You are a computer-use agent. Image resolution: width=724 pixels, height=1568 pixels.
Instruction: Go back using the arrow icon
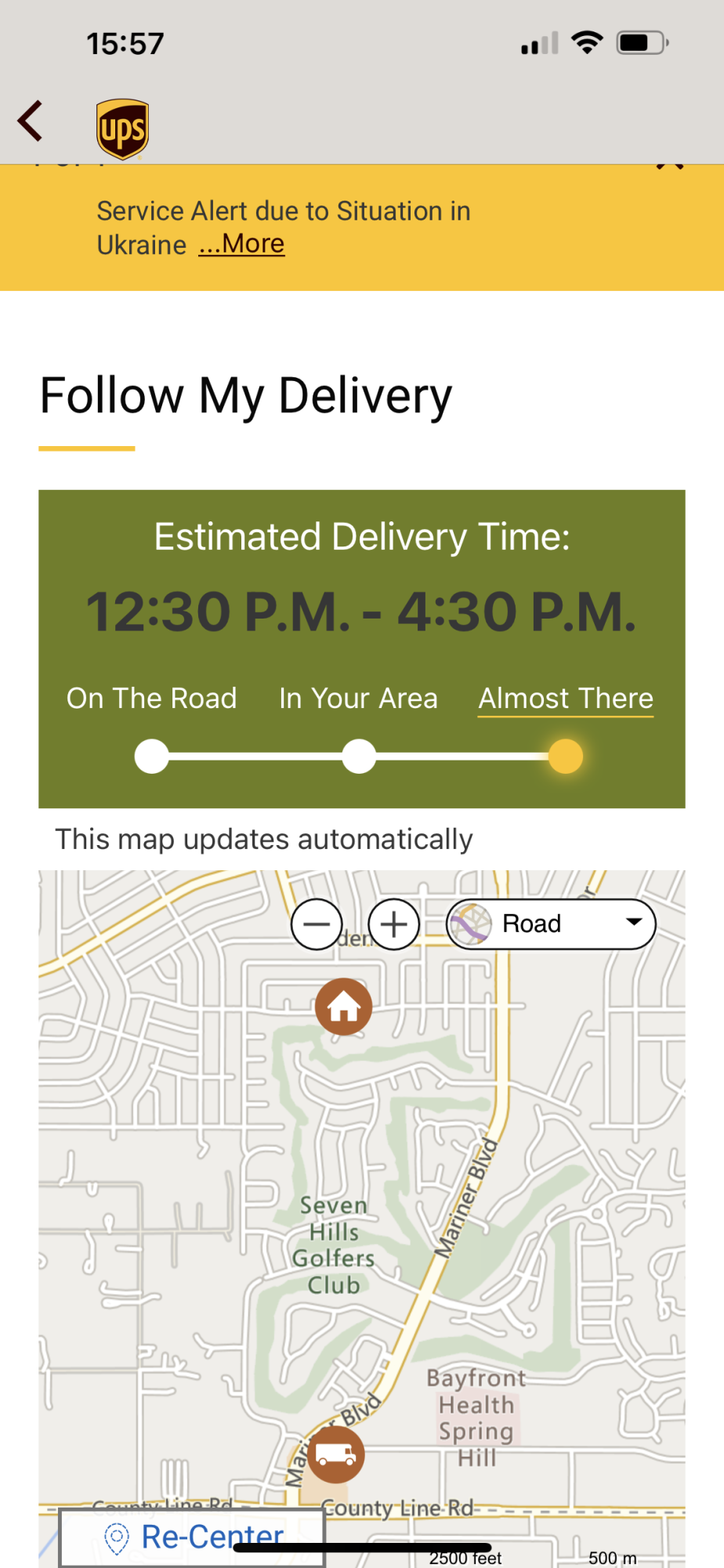[x=31, y=122]
